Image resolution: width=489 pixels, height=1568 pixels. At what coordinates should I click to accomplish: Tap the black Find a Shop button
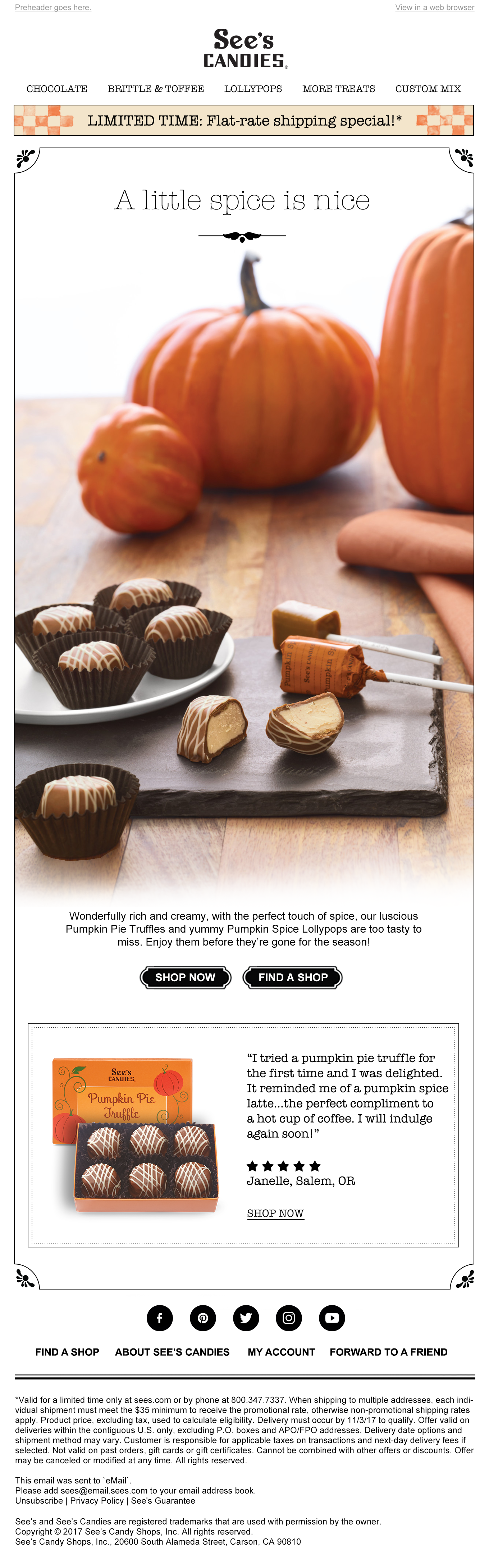point(293,977)
